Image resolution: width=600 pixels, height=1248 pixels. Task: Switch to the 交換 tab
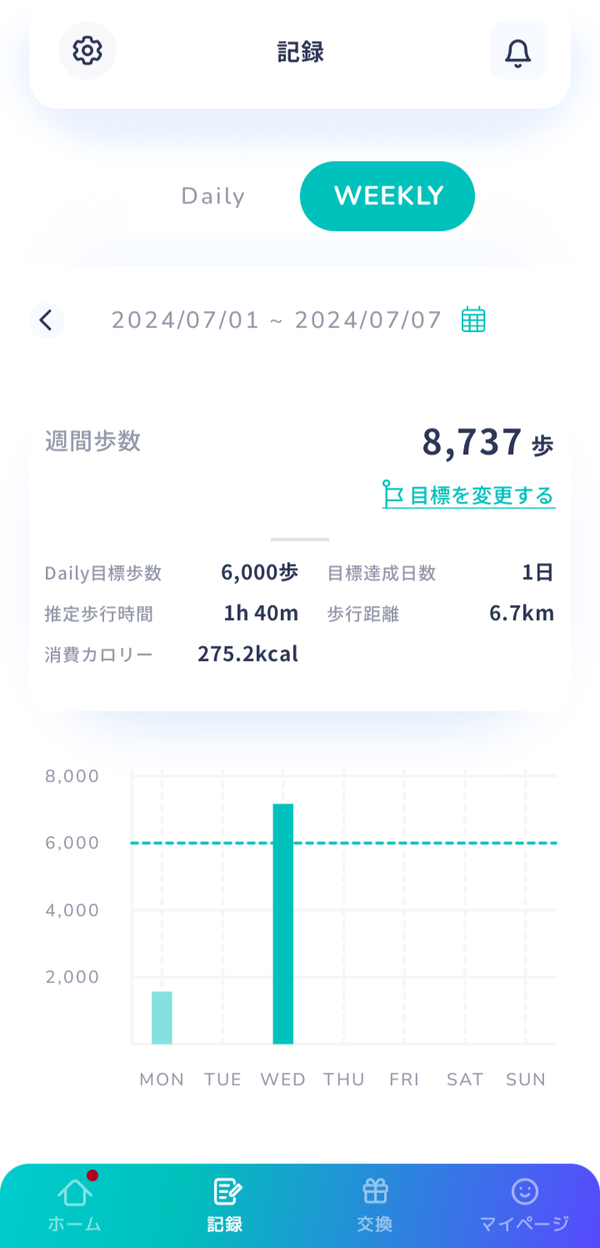coord(375,1203)
